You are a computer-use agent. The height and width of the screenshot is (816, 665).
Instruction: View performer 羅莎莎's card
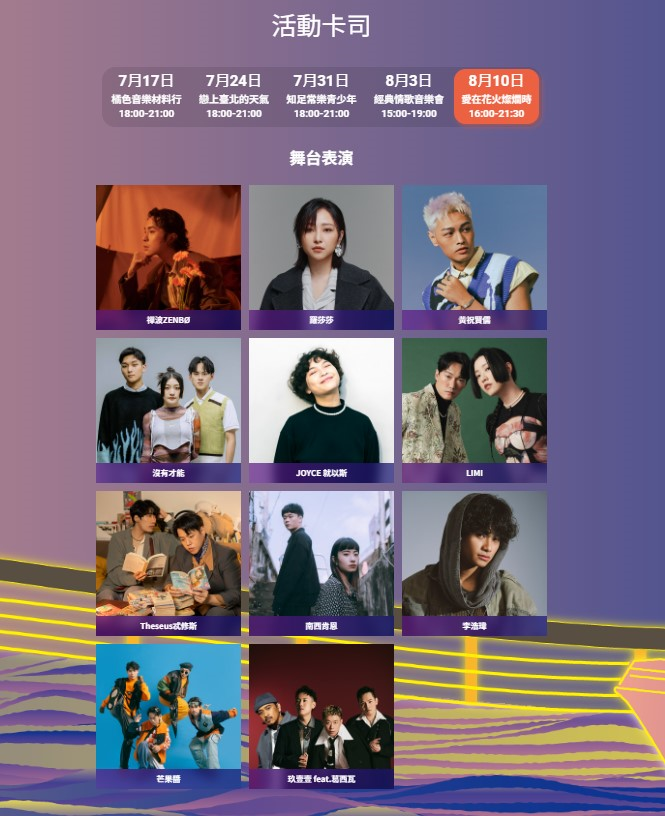pos(321,256)
